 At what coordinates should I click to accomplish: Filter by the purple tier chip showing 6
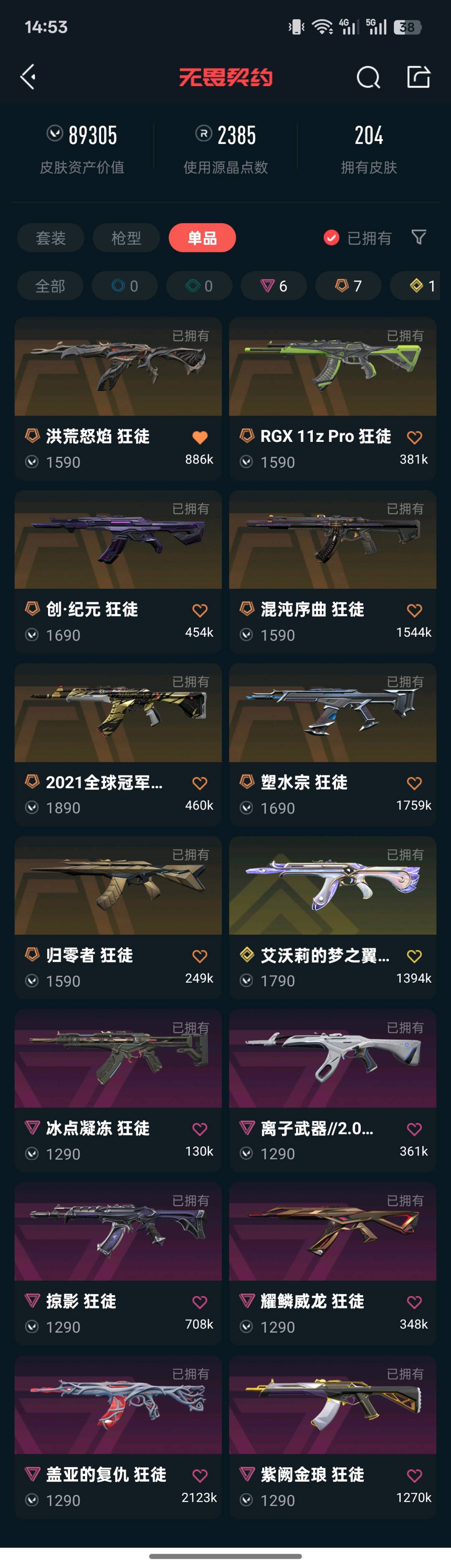click(x=274, y=286)
